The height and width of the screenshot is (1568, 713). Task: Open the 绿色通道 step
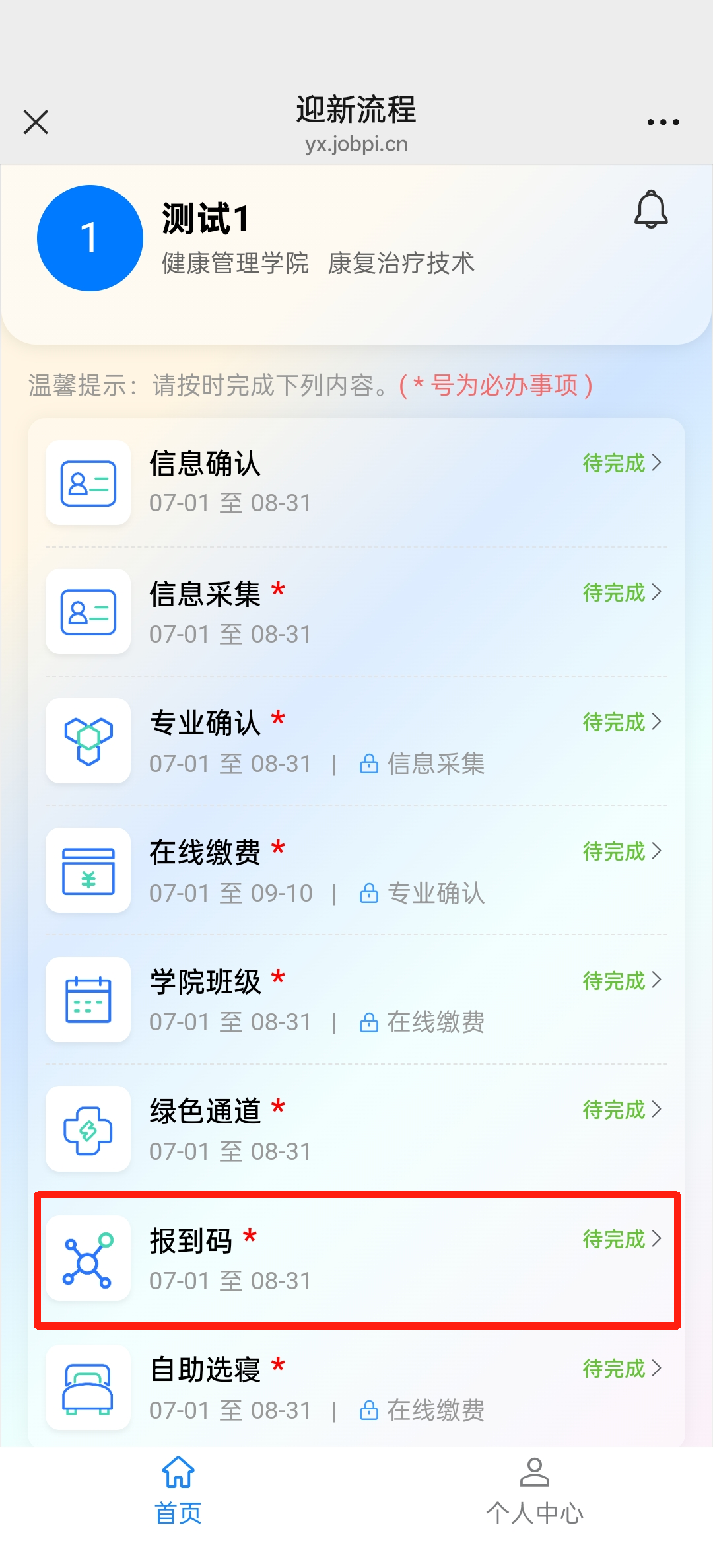click(x=356, y=1129)
